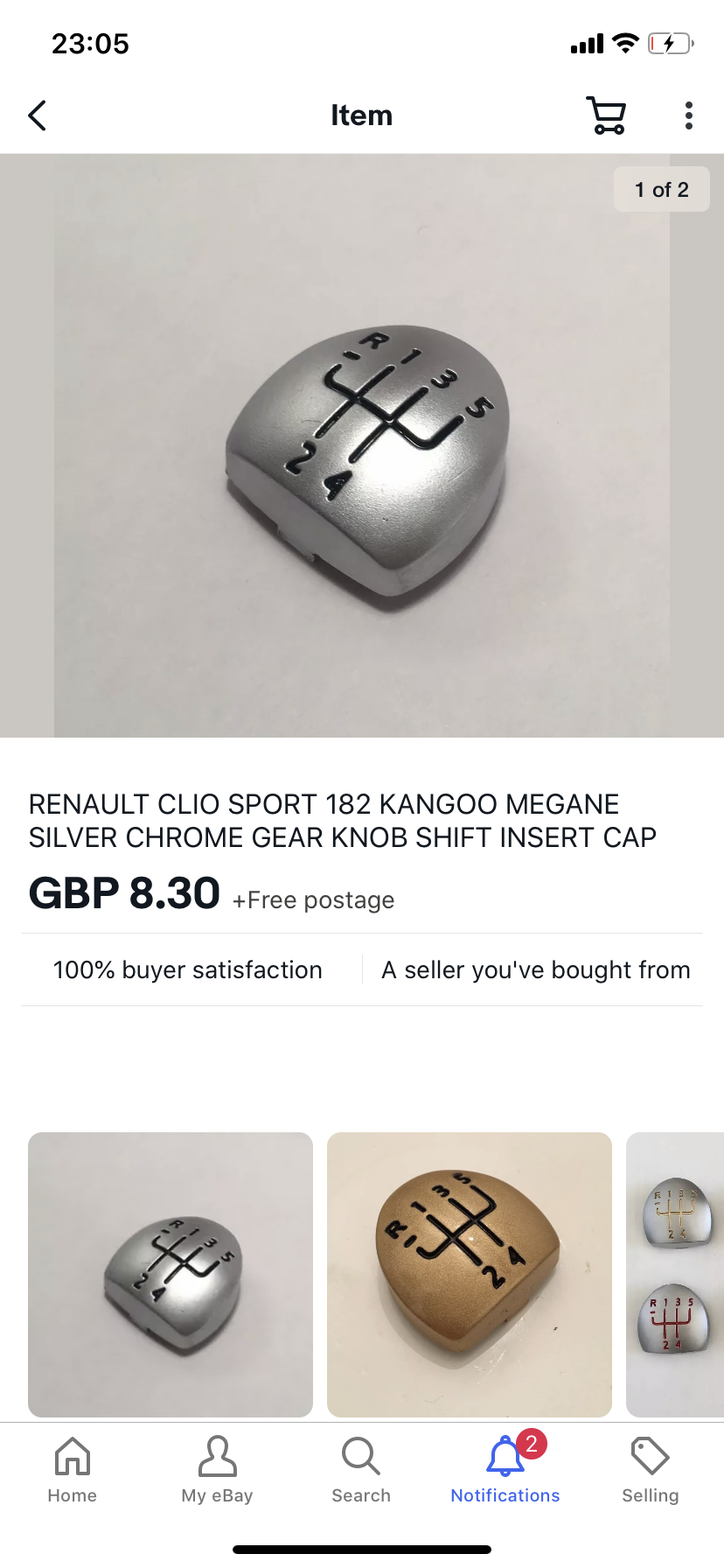This screenshot has height=1568, width=724.
Task: Go back to the previous page
Action: 37,115
